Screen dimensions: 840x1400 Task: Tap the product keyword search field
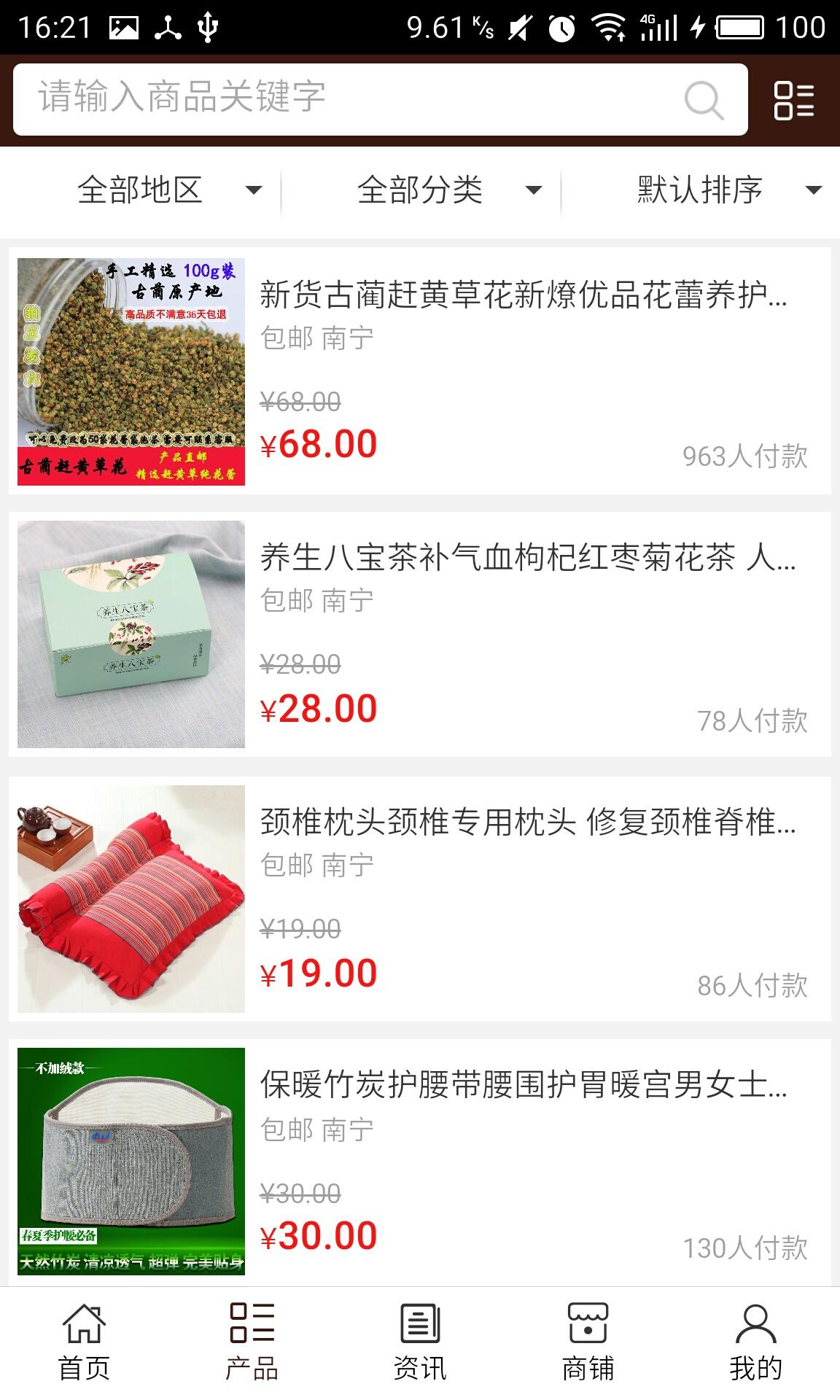pyautogui.click(x=350, y=98)
